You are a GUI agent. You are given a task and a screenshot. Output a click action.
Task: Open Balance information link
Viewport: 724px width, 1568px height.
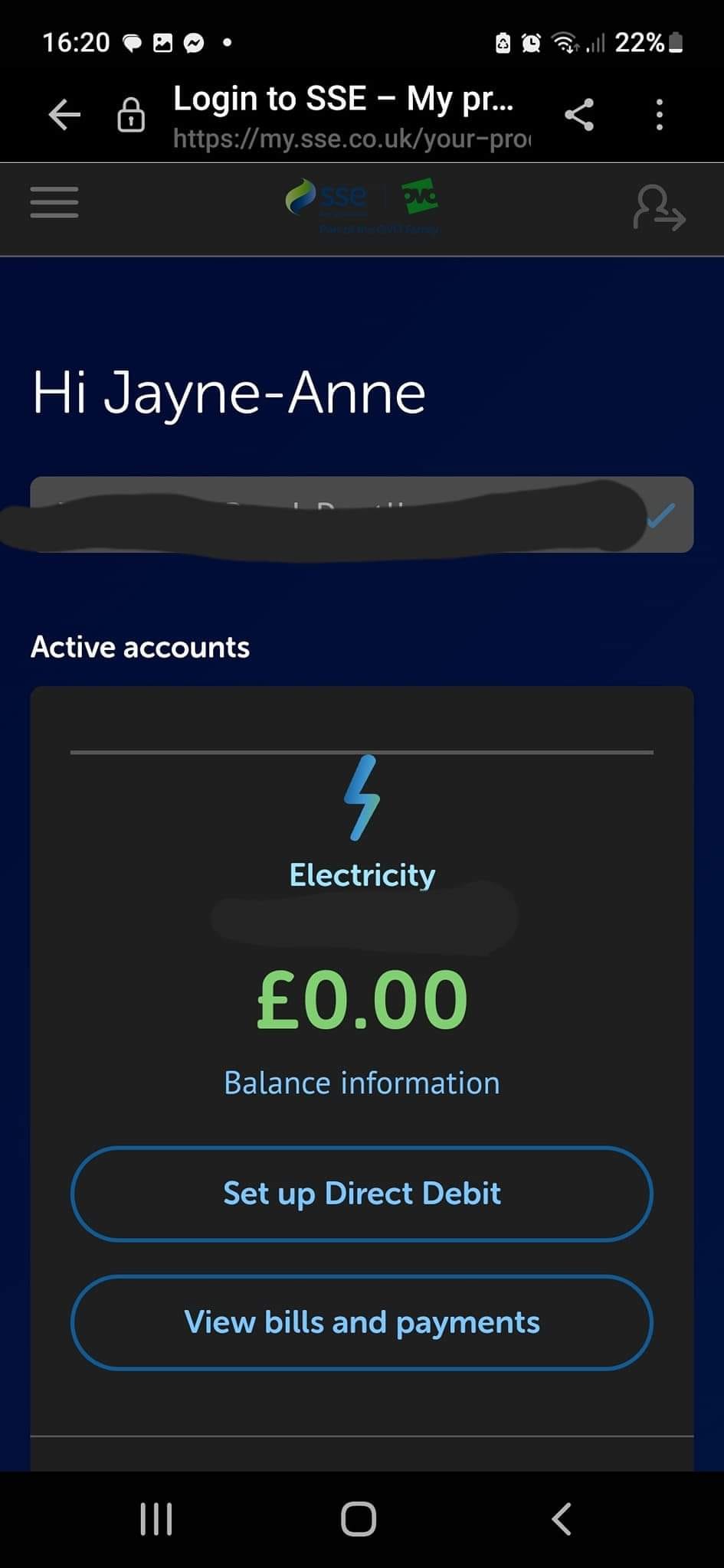(x=362, y=1083)
